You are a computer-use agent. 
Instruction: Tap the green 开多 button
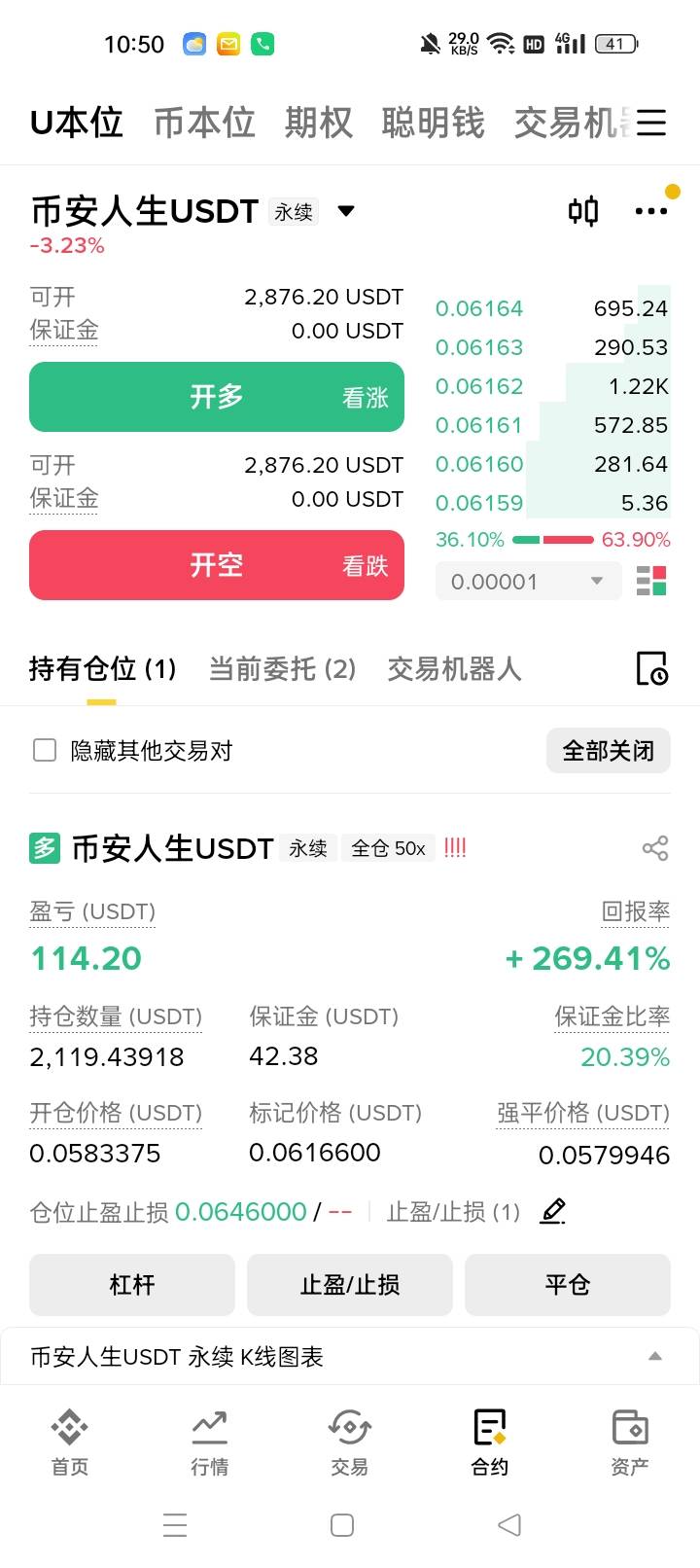point(217,397)
